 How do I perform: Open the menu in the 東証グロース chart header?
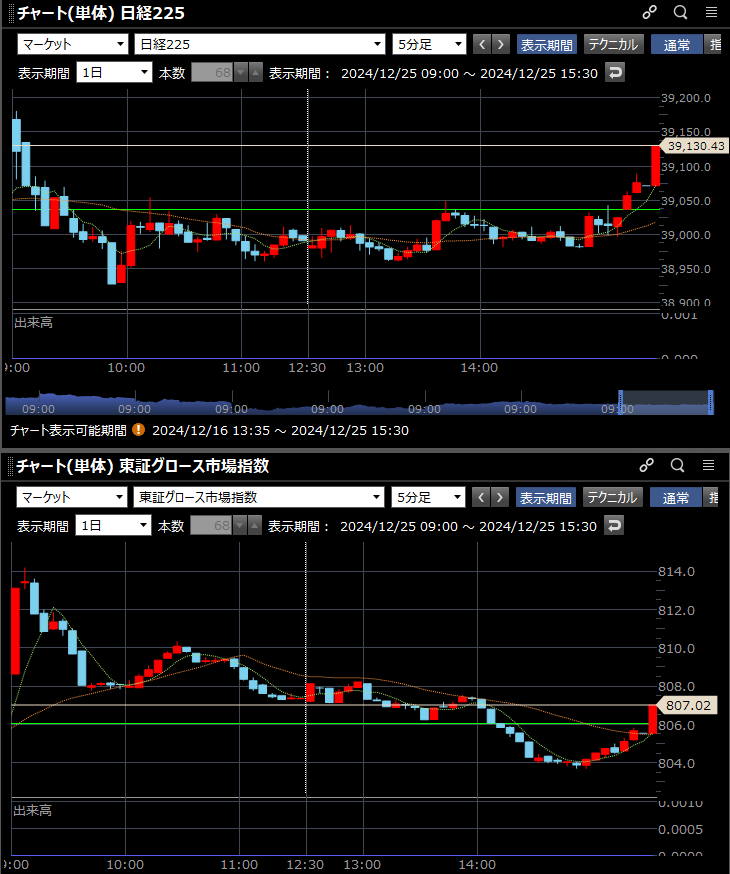pos(709,466)
